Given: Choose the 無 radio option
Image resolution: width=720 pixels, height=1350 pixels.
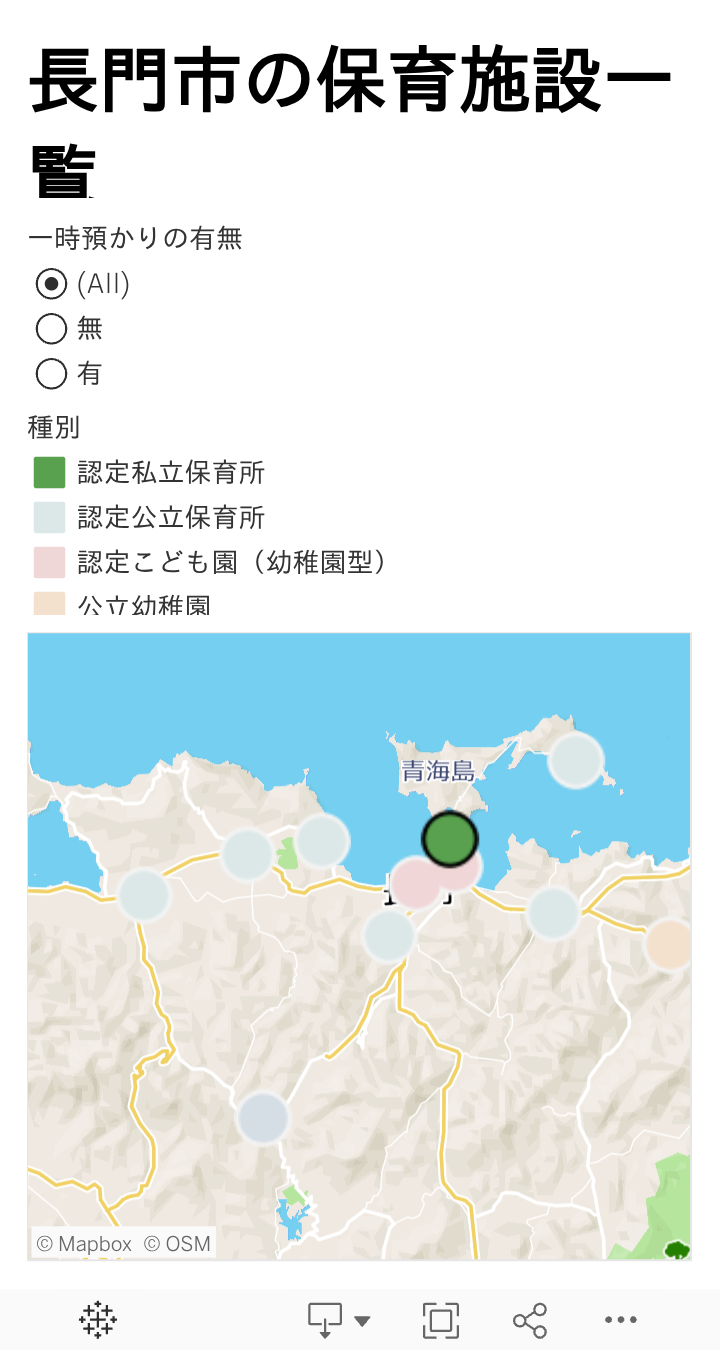Looking at the screenshot, I should pos(51,328).
